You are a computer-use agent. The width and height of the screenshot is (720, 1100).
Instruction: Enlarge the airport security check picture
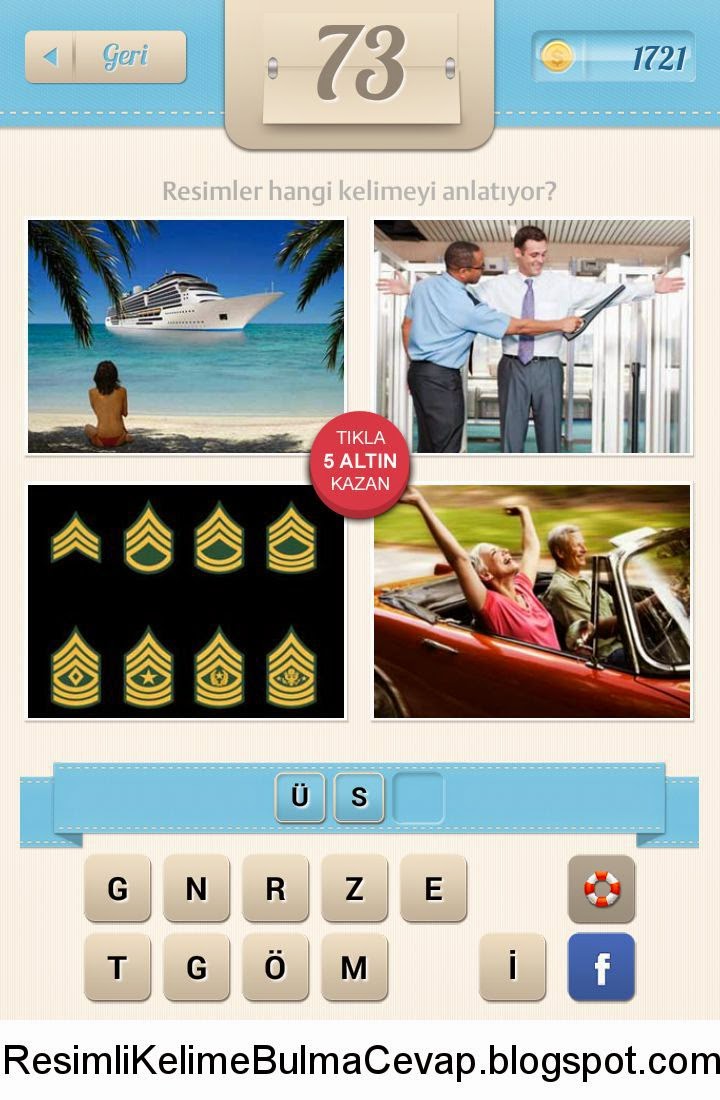click(532, 336)
